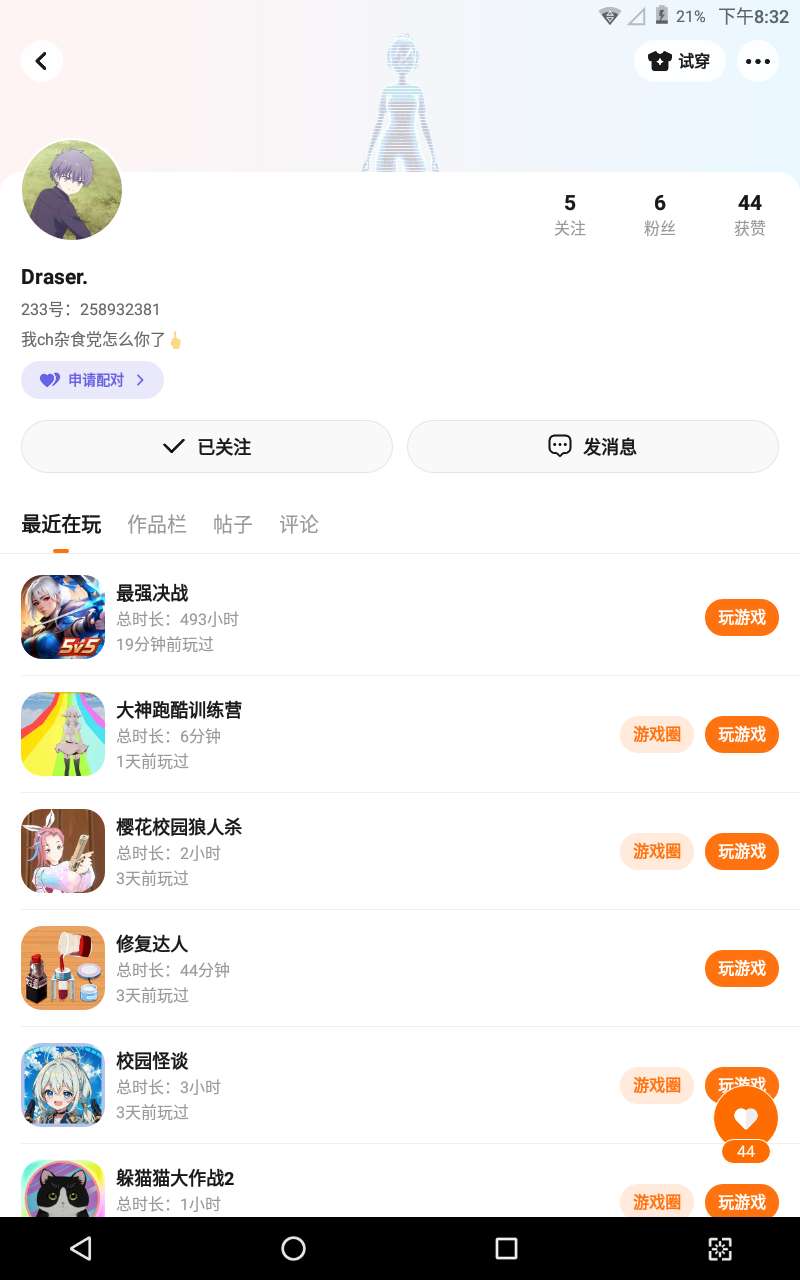
Task: Switch to the 帖子 tab
Action: pyautogui.click(x=233, y=524)
